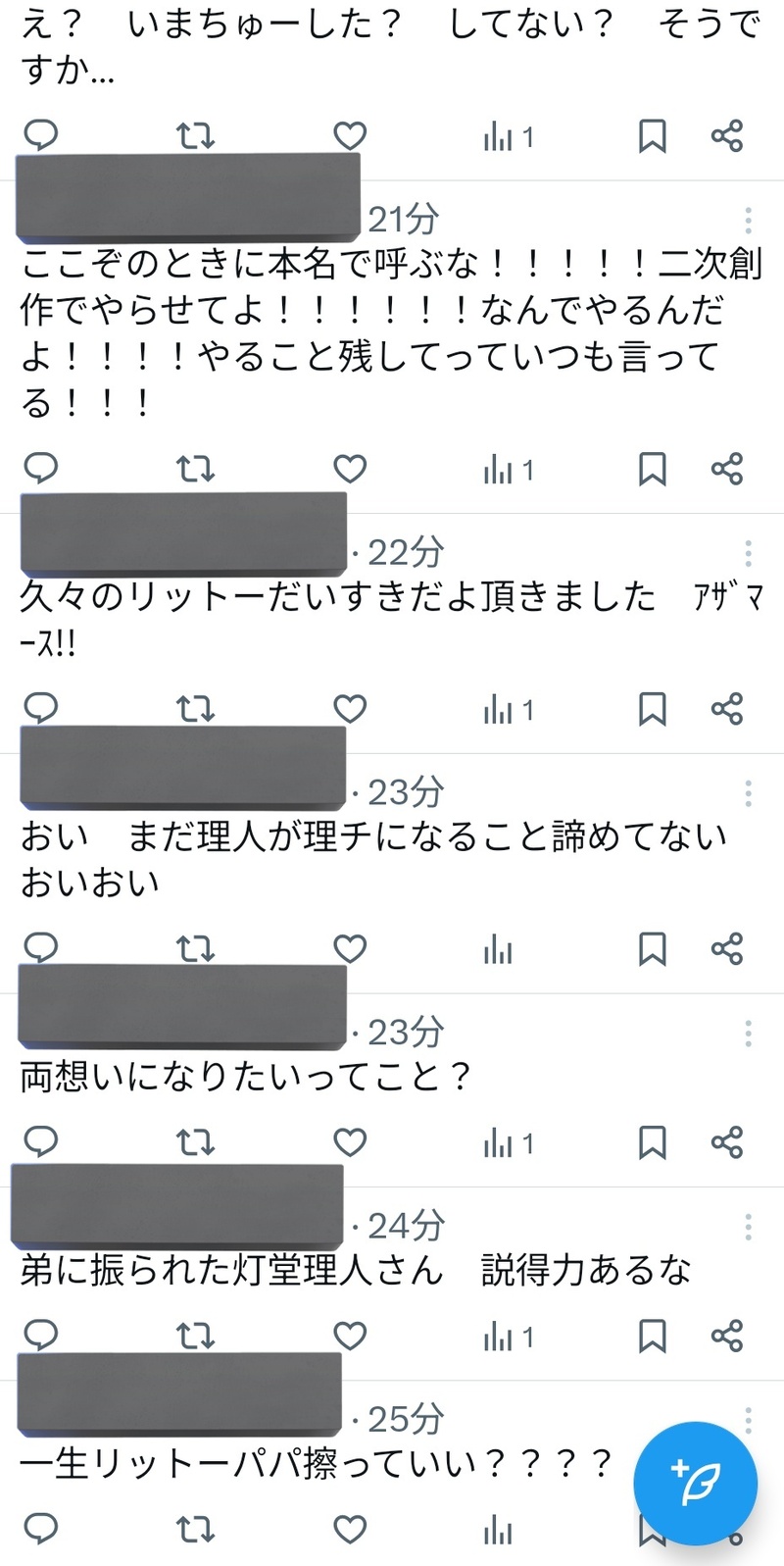Compose a new tweet
This screenshot has height=1566, width=784.
(695, 1483)
